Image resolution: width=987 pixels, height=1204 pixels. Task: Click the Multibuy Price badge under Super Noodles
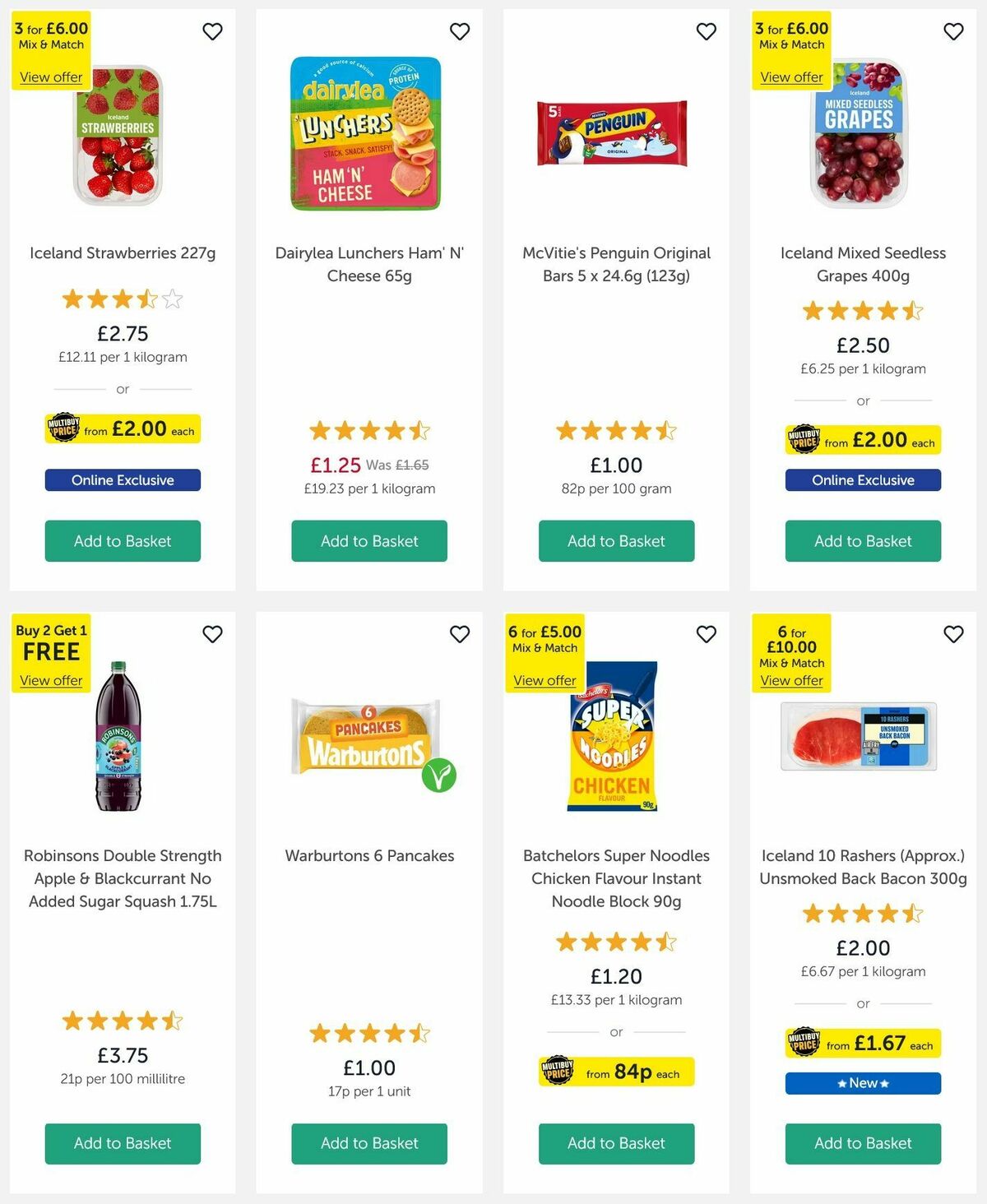(x=615, y=1072)
